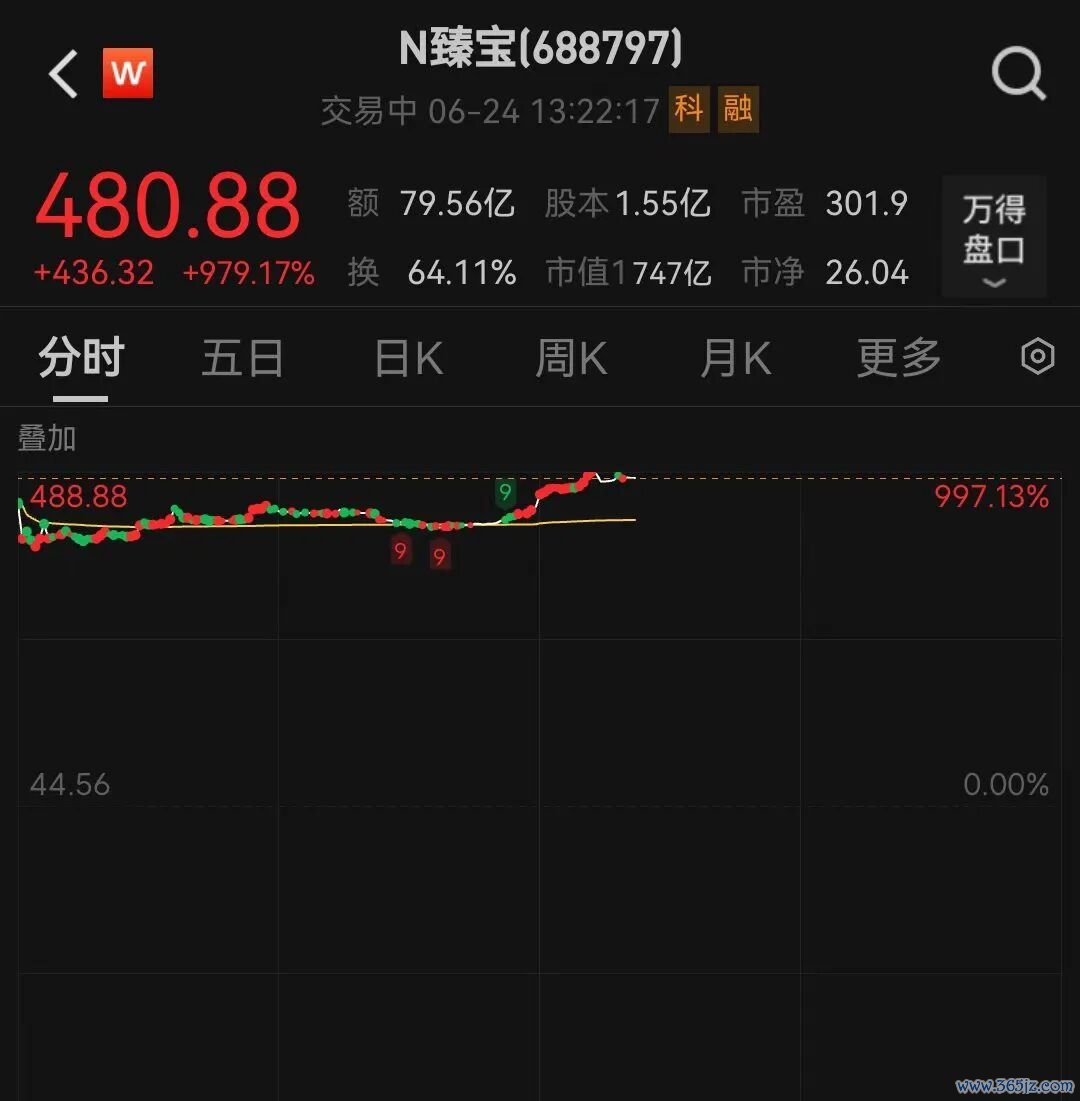Expand the 万得盘口 panel
Screen dimensions: 1080x1101
[994, 237]
